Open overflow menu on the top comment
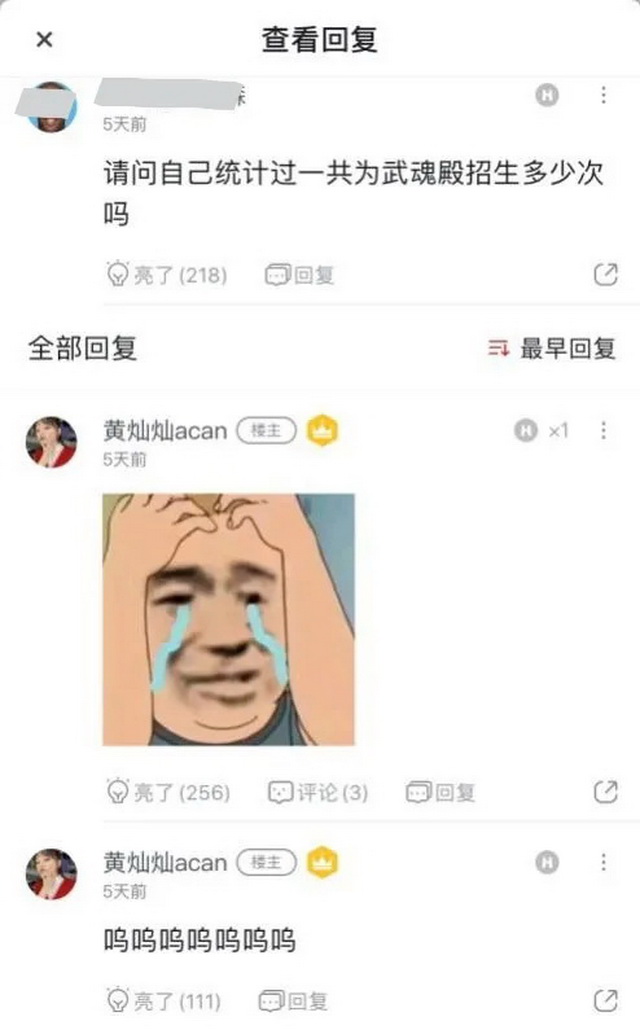The image size is (640, 1030). [x=603, y=95]
